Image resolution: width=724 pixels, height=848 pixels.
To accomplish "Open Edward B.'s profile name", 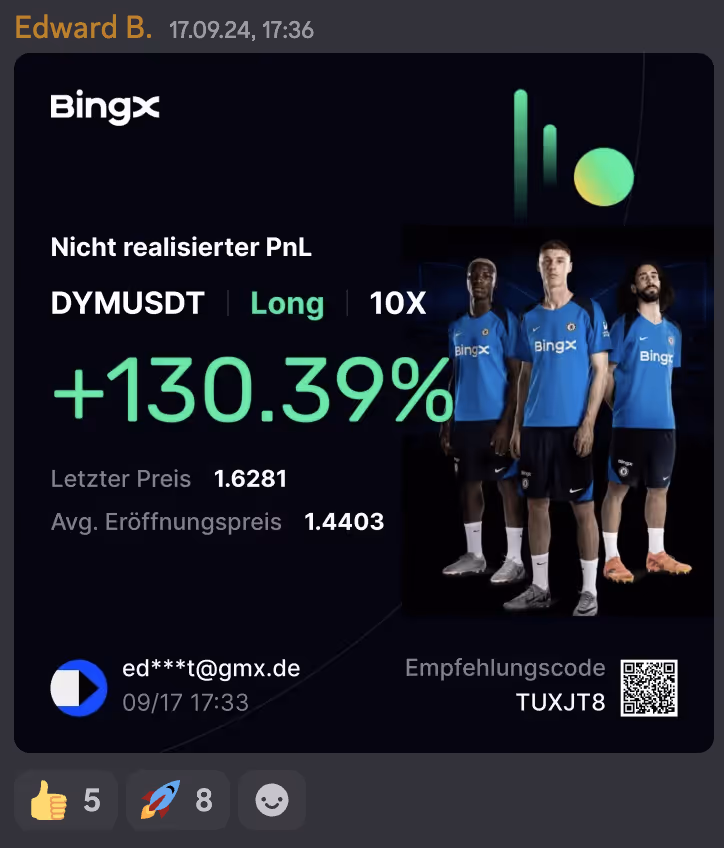I will click(x=83, y=27).
